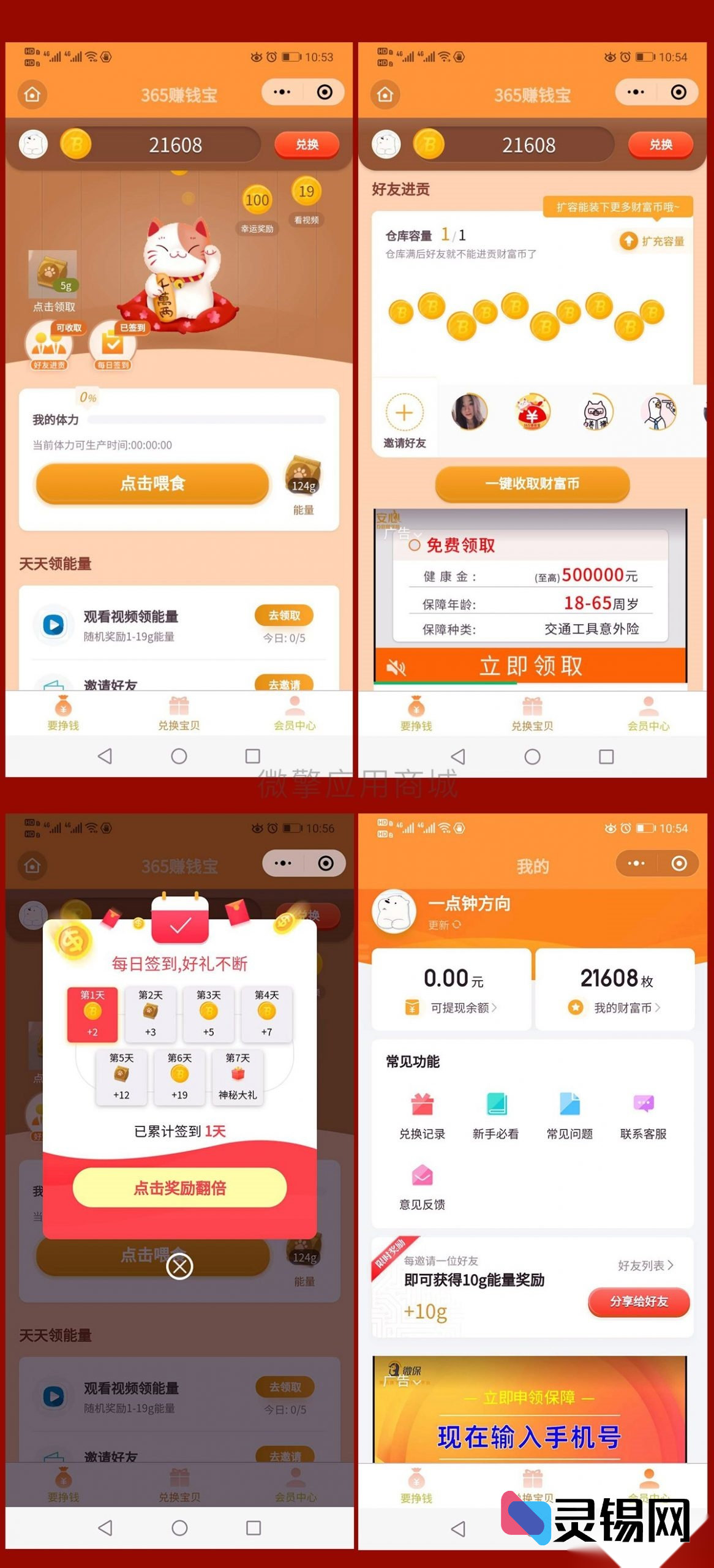714x1568 pixels.
Task: Open the 会员中心 tab
Action: tap(293, 714)
